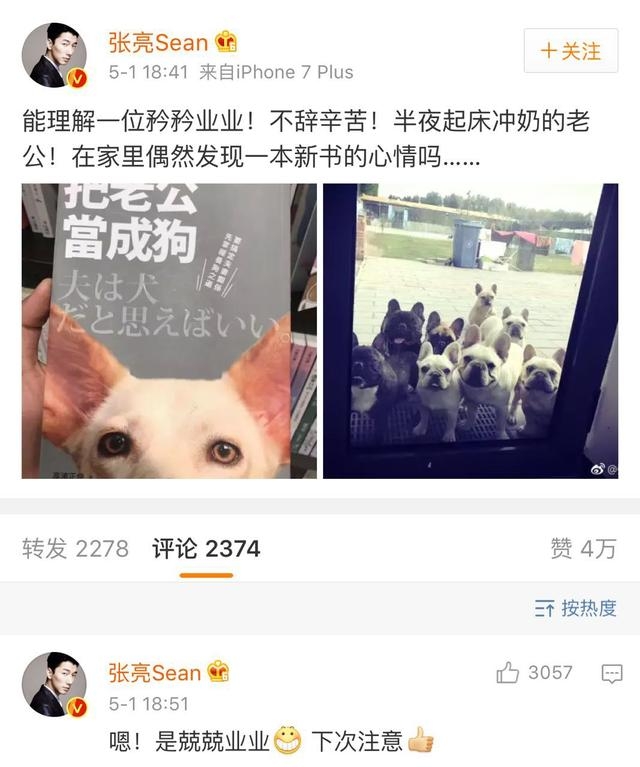This screenshot has width=640, height=767.
Task: Reply to 张亮Sean's comment via speech bubble
Action: click(x=612, y=674)
